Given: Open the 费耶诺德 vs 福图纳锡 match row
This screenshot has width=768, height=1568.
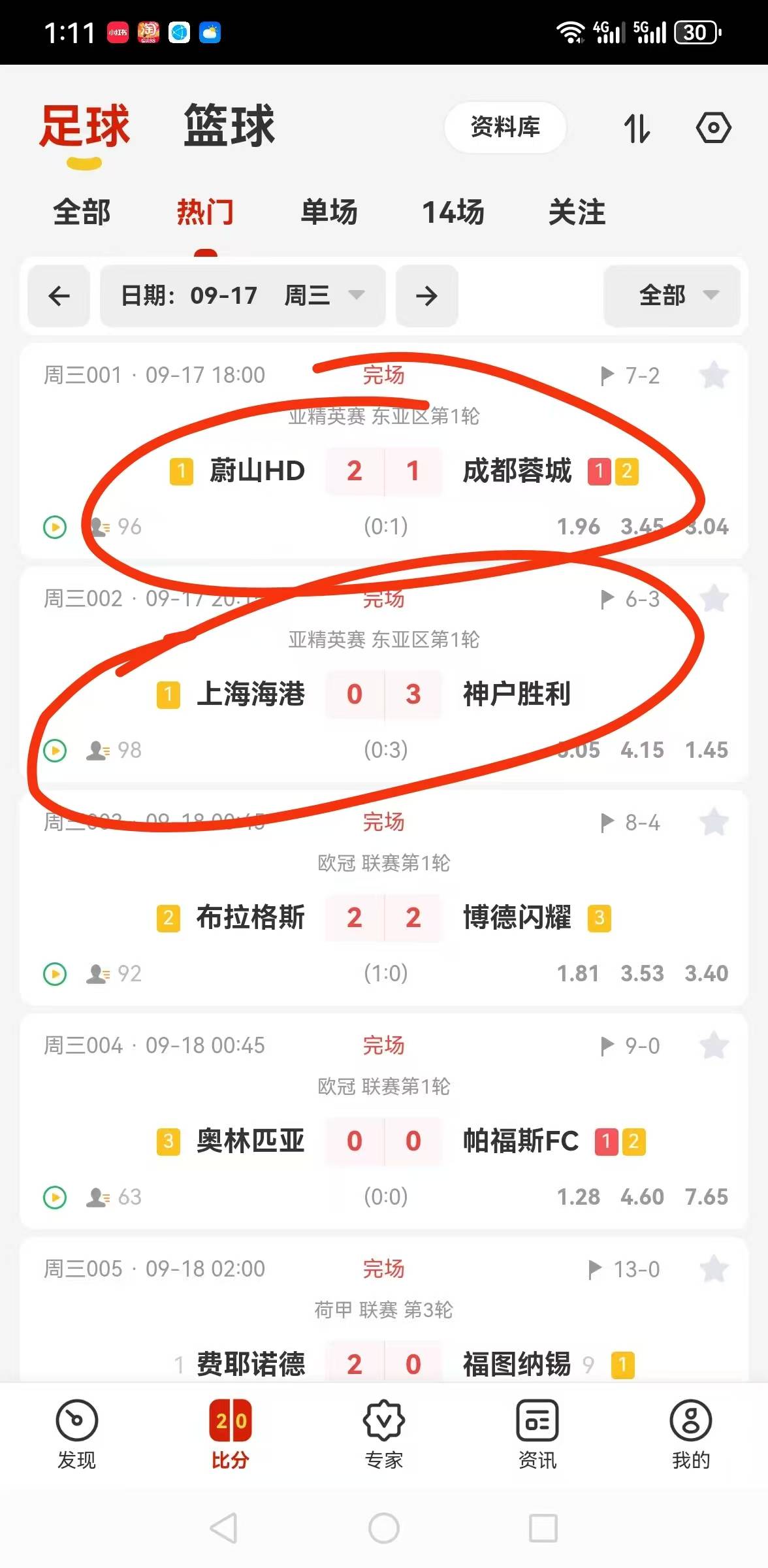Looking at the screenshot, I should [x=384, y=1362].
